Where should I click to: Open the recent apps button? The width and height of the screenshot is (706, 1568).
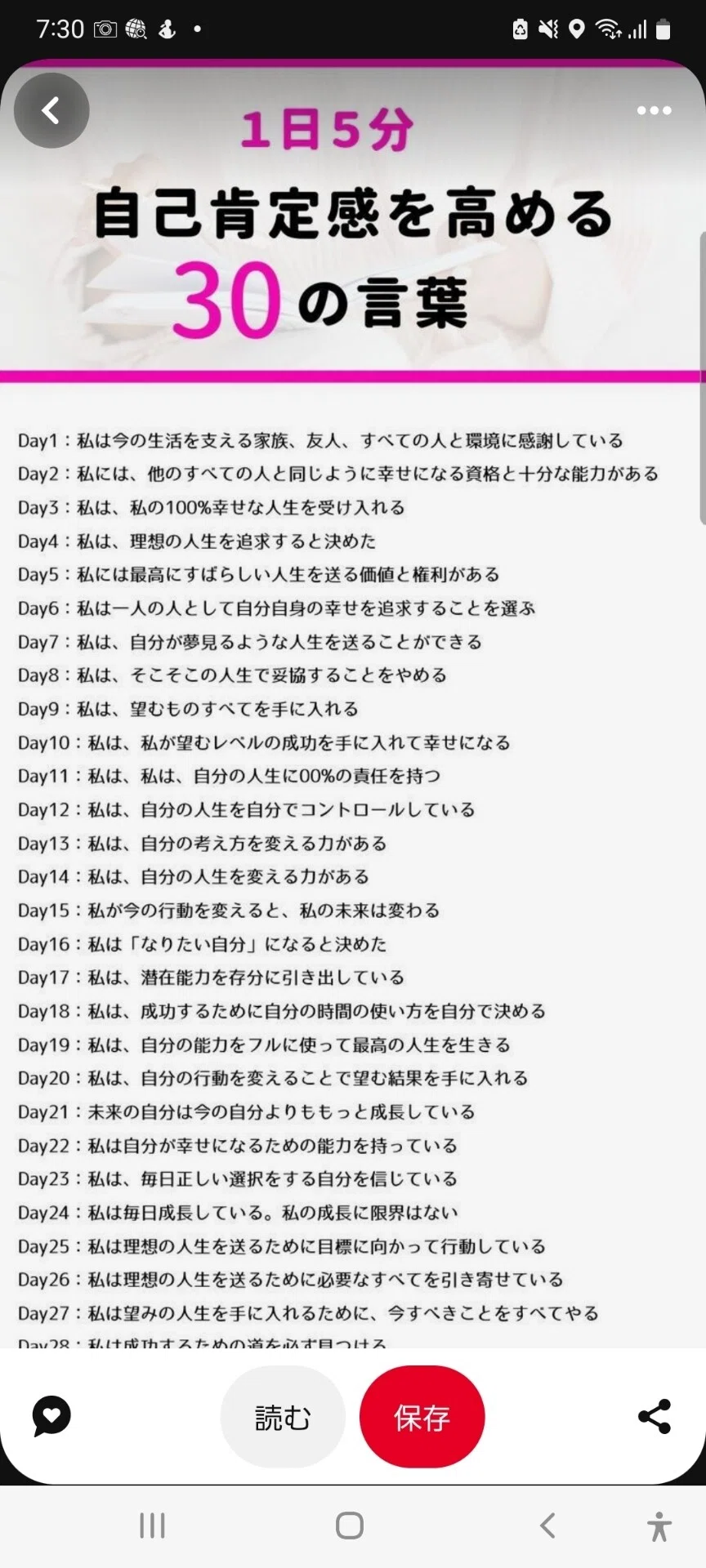(x=152, y=1526)
